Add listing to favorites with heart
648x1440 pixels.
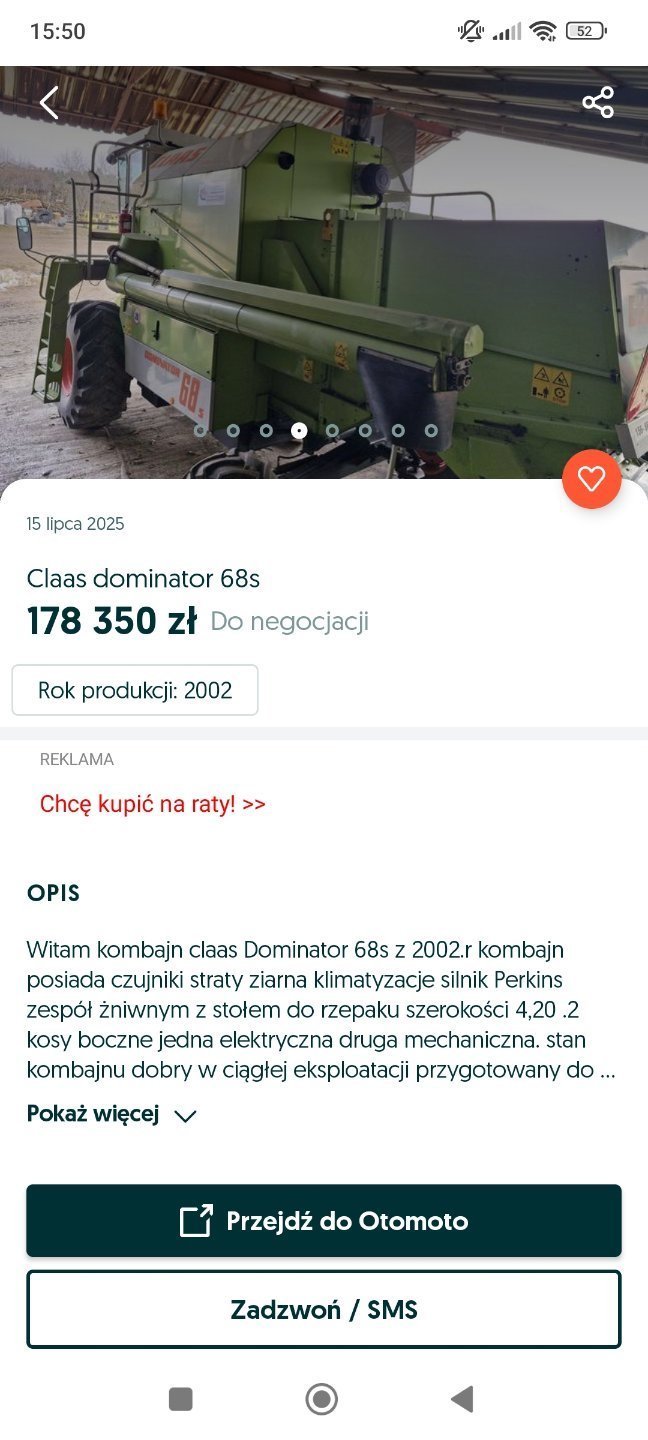pyautogui.click(x=591, y=480)
